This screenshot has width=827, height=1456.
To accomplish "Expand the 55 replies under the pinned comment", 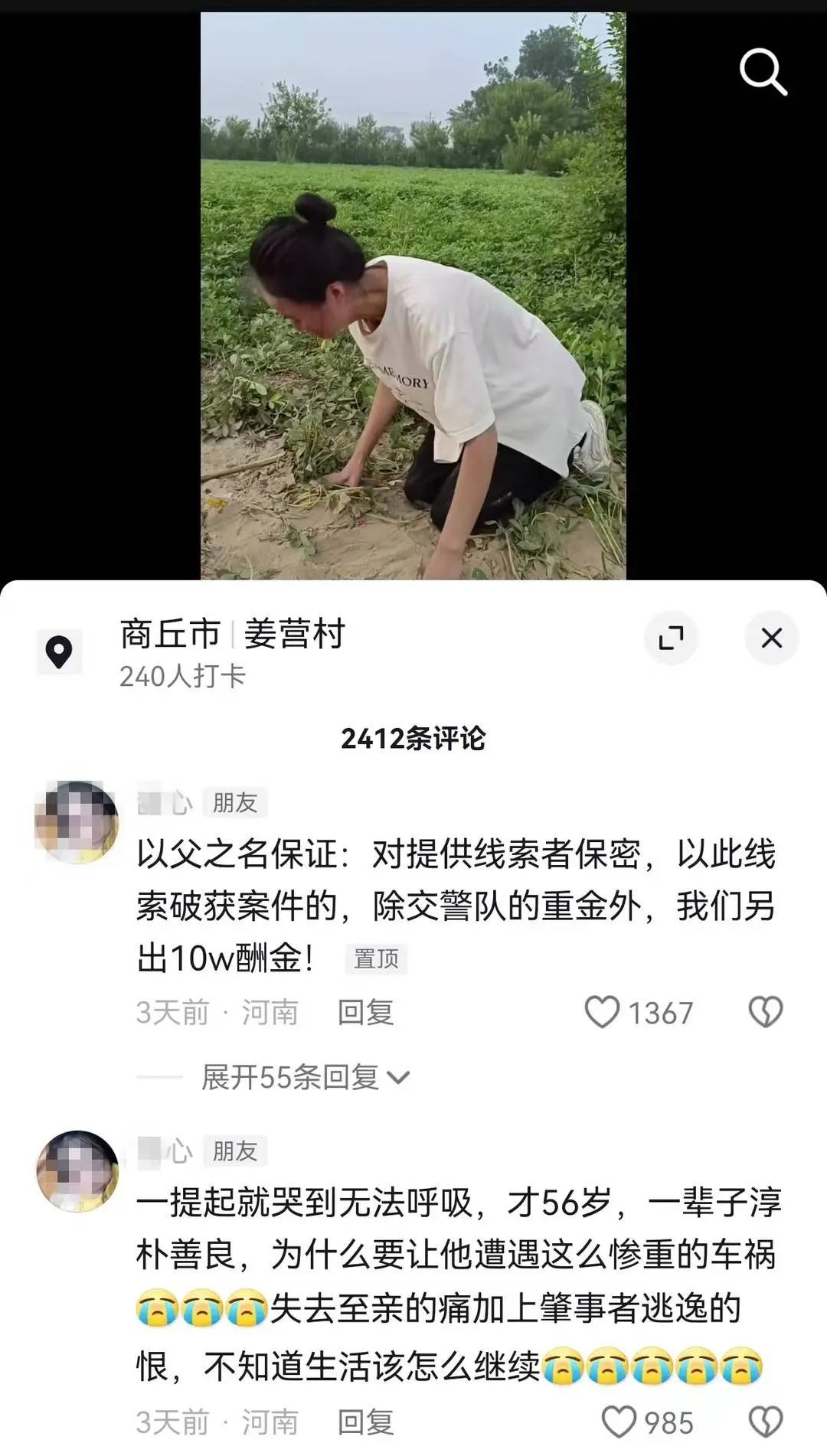I will point(305,1078).
